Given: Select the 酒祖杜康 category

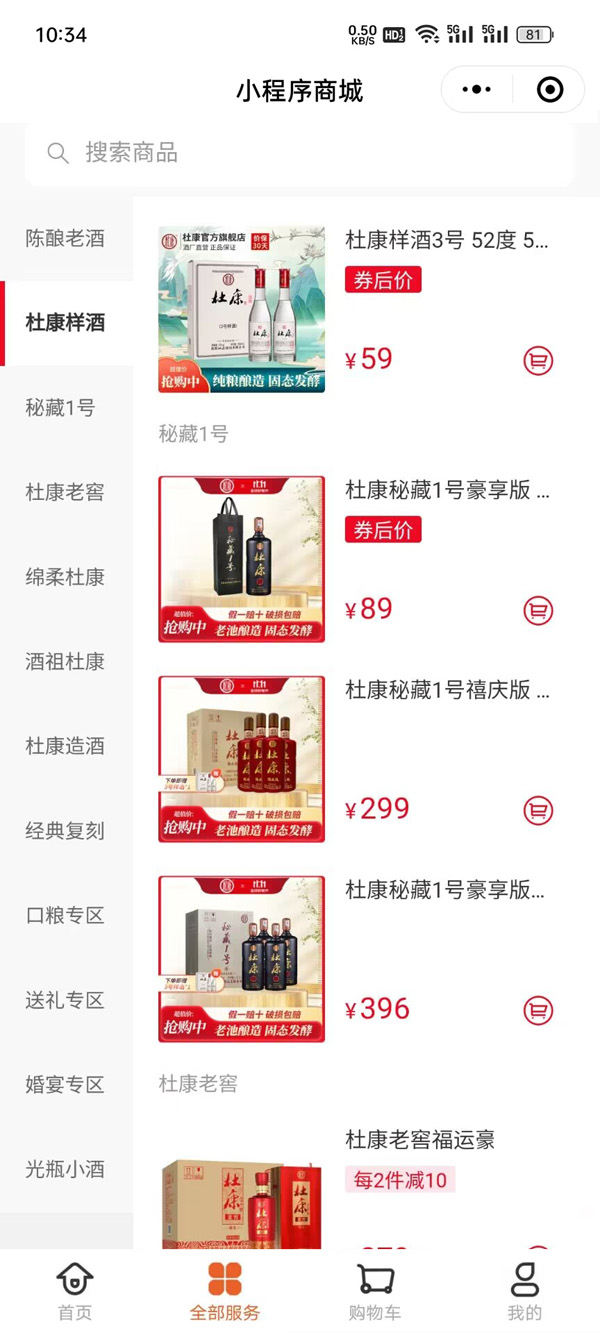Looking at the screenshot, I should (x=65, y=661).
